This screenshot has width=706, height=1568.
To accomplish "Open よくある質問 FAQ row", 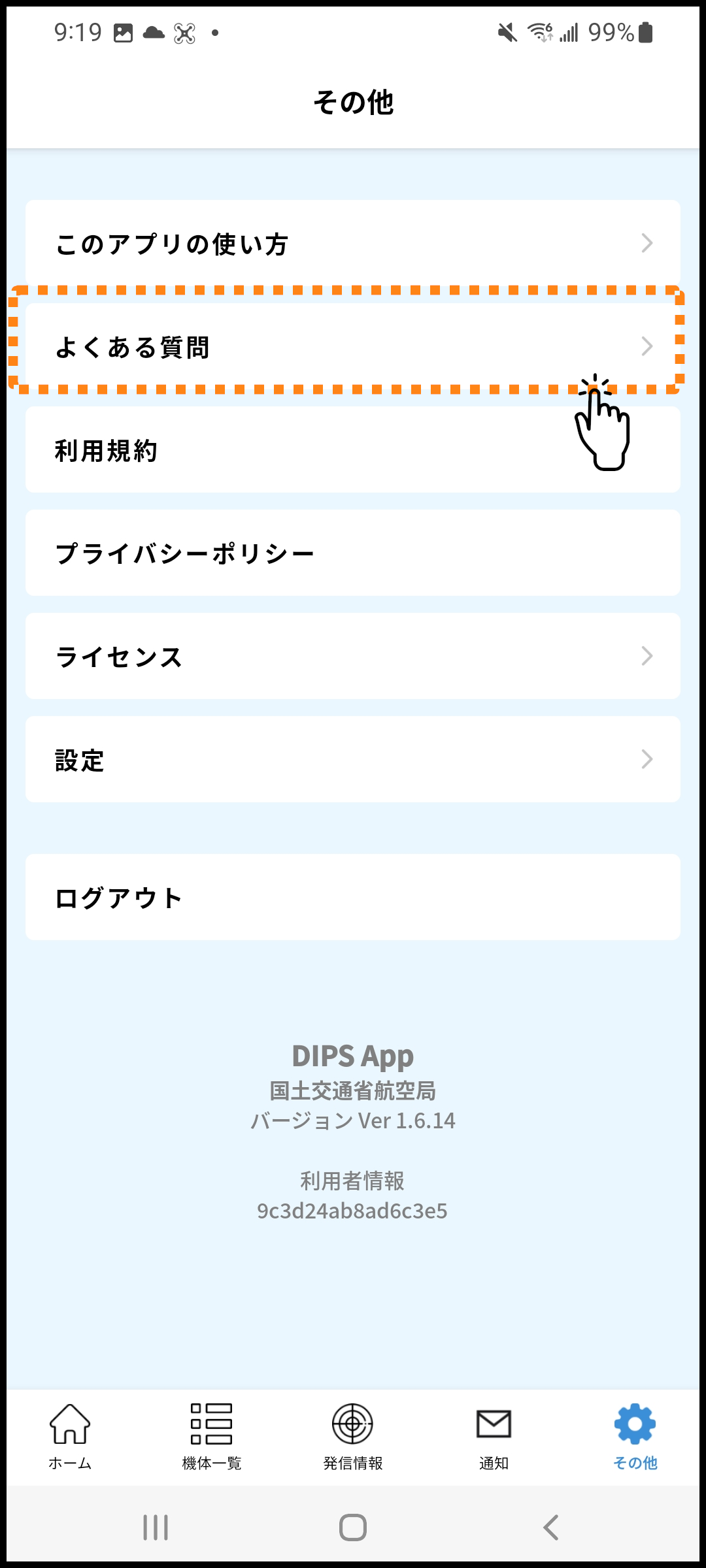I will (x=353, y=346).
